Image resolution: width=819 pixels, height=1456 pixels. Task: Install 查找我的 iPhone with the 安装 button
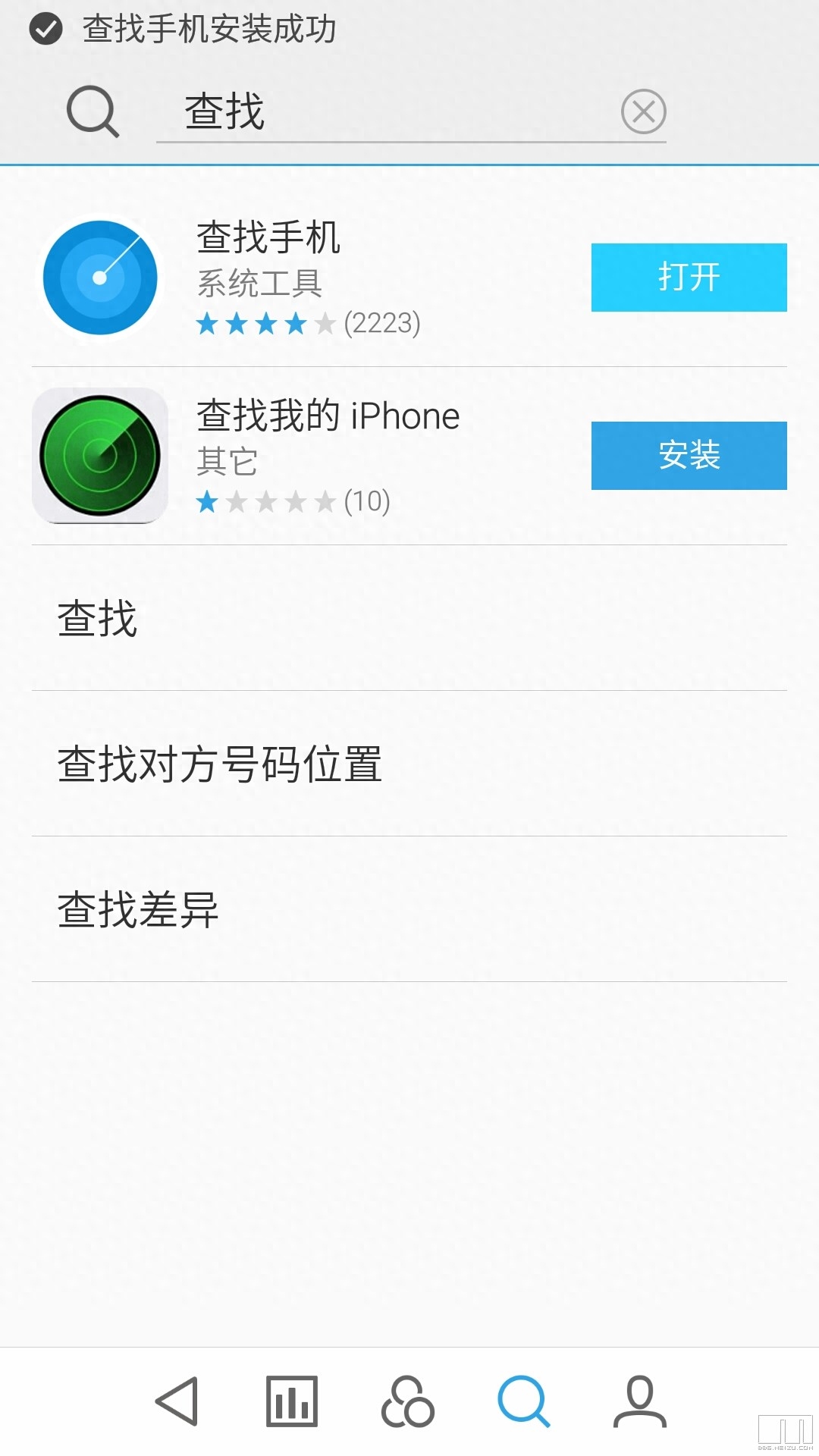pos(689,456)
